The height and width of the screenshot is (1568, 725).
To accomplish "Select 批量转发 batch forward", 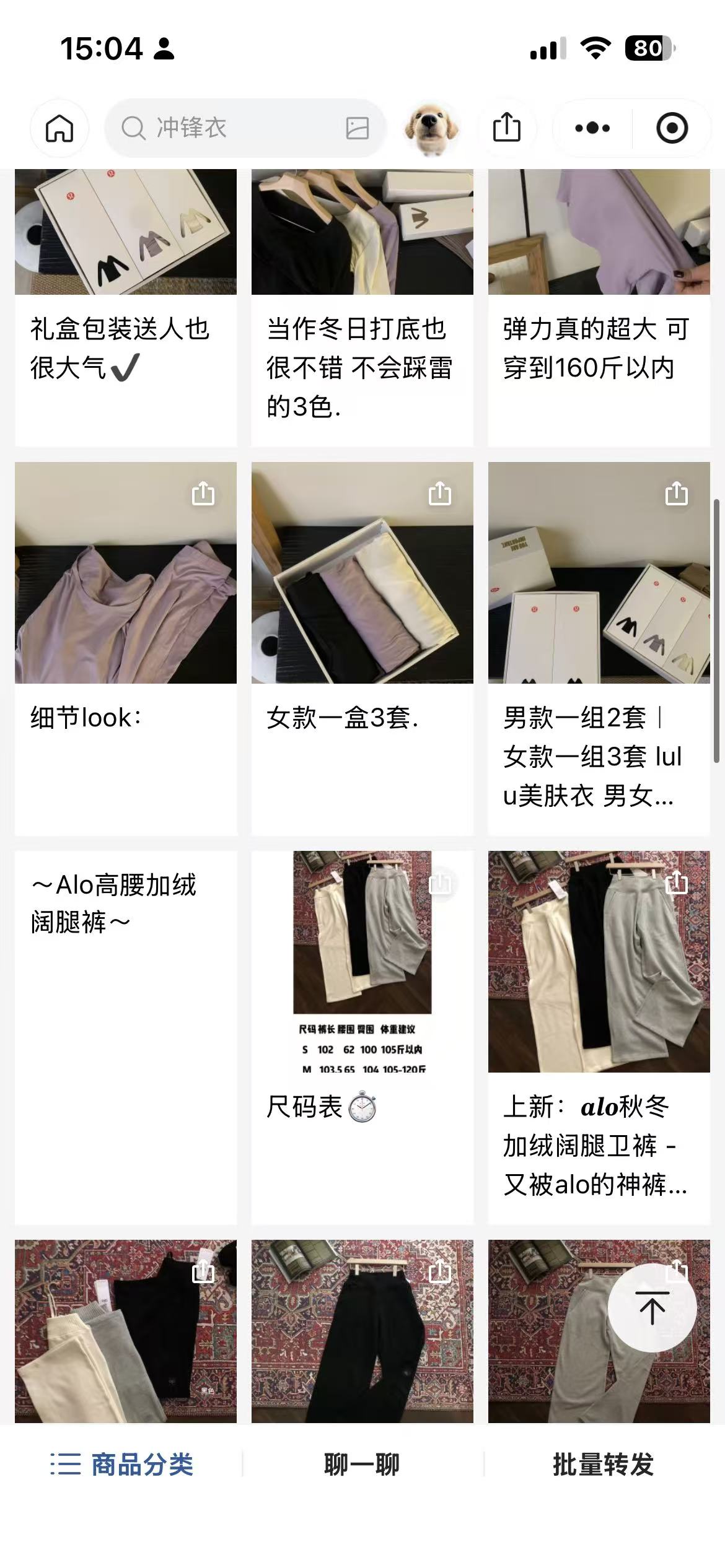I will (603, 1465).
